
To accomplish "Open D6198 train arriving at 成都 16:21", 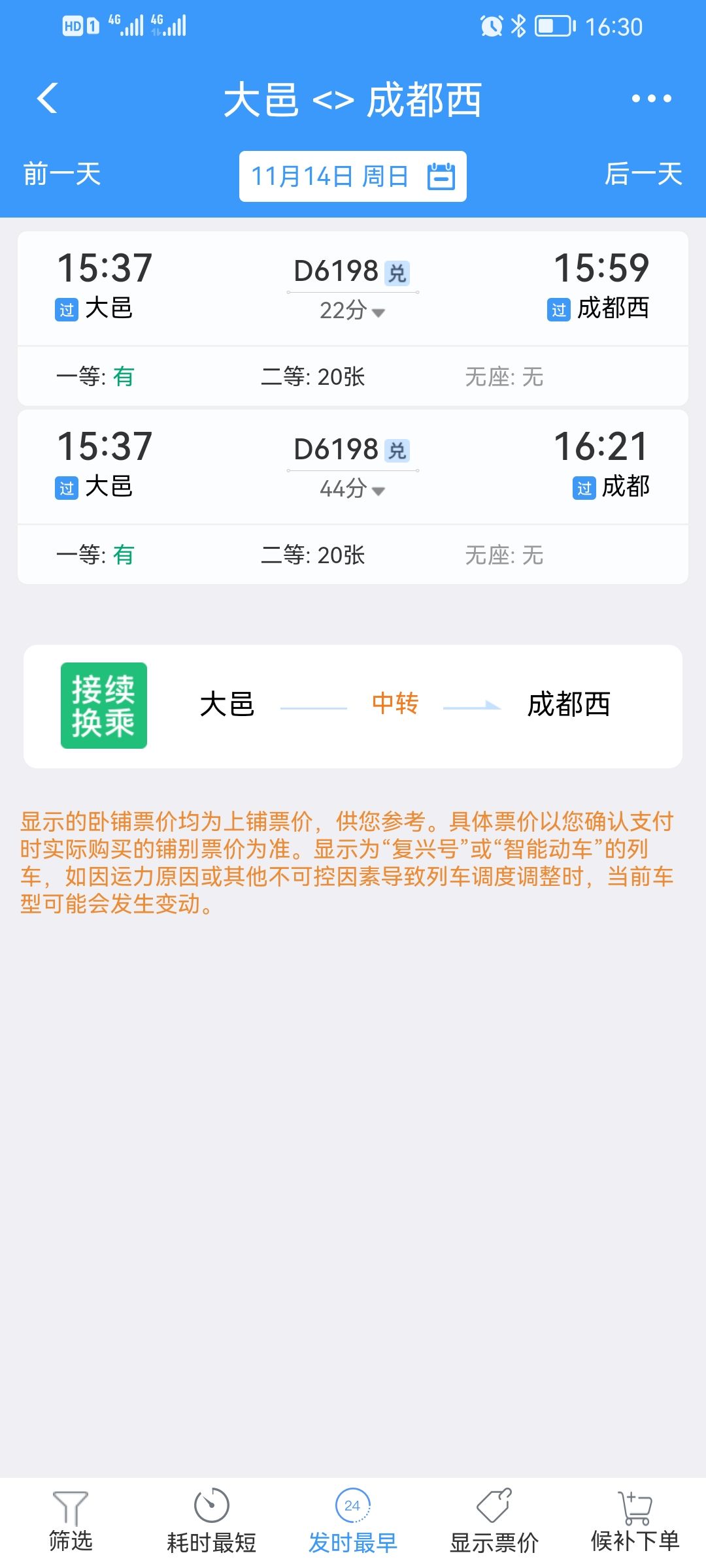I will (353, 497).
